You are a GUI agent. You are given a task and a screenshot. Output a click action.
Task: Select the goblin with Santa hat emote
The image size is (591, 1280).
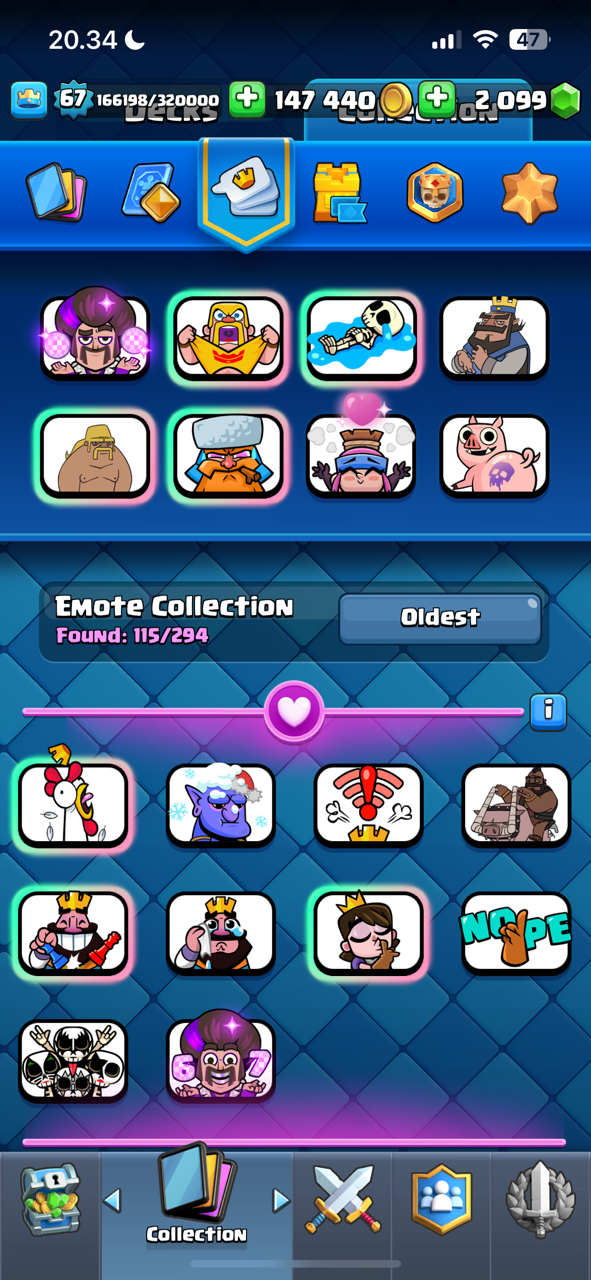[x=221, y=804]
